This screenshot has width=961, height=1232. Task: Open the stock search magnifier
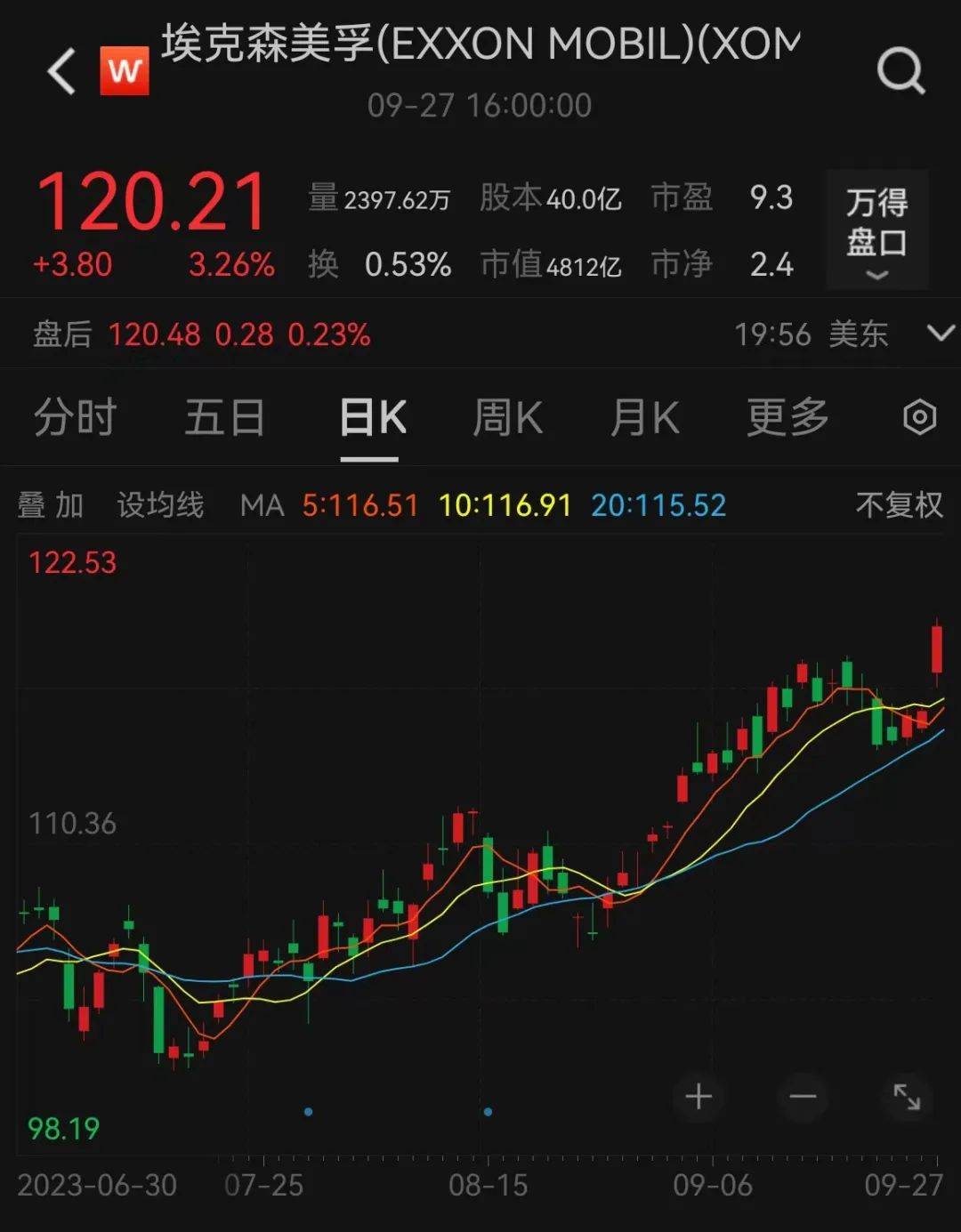click(900, 71)
